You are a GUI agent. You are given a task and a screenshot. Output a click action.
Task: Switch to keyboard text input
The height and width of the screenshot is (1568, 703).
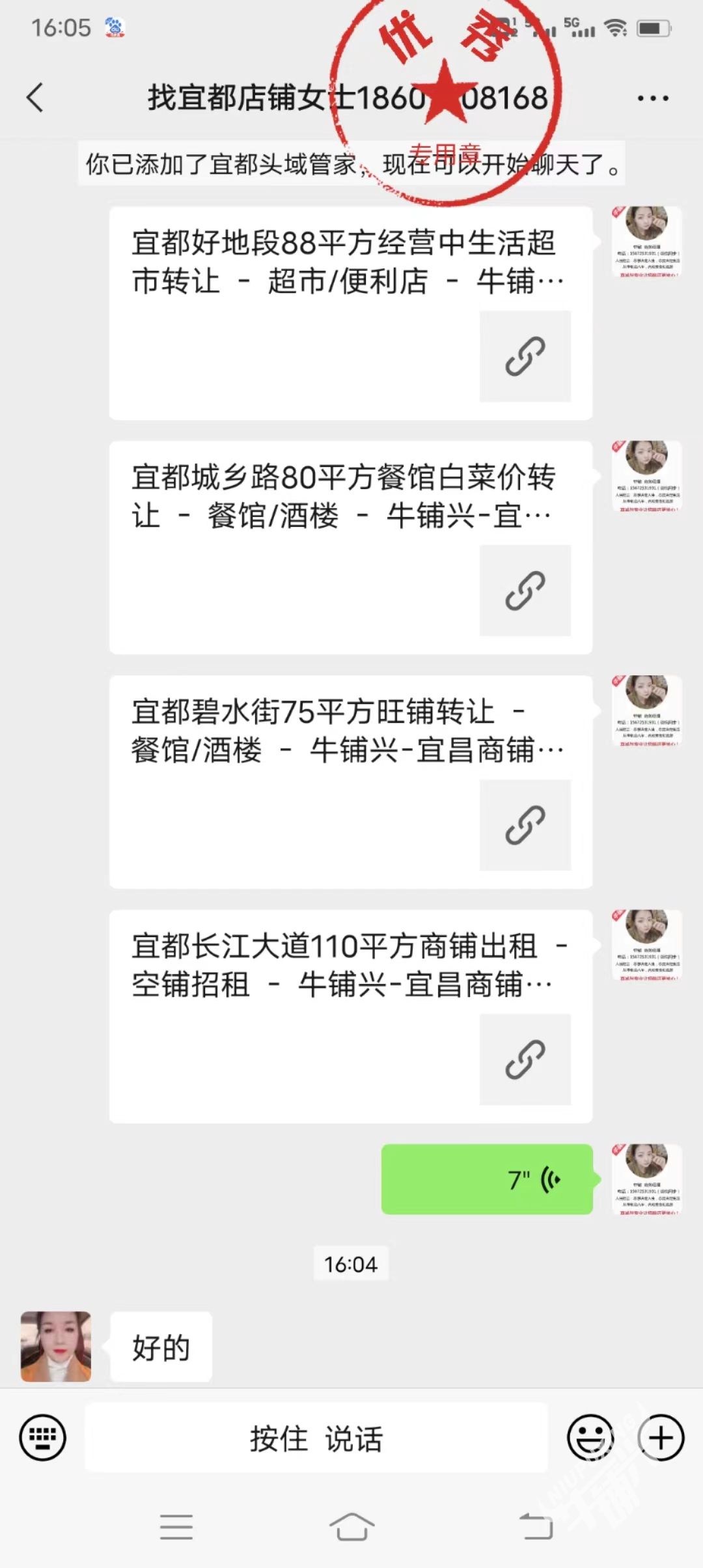click(43, 1437)
